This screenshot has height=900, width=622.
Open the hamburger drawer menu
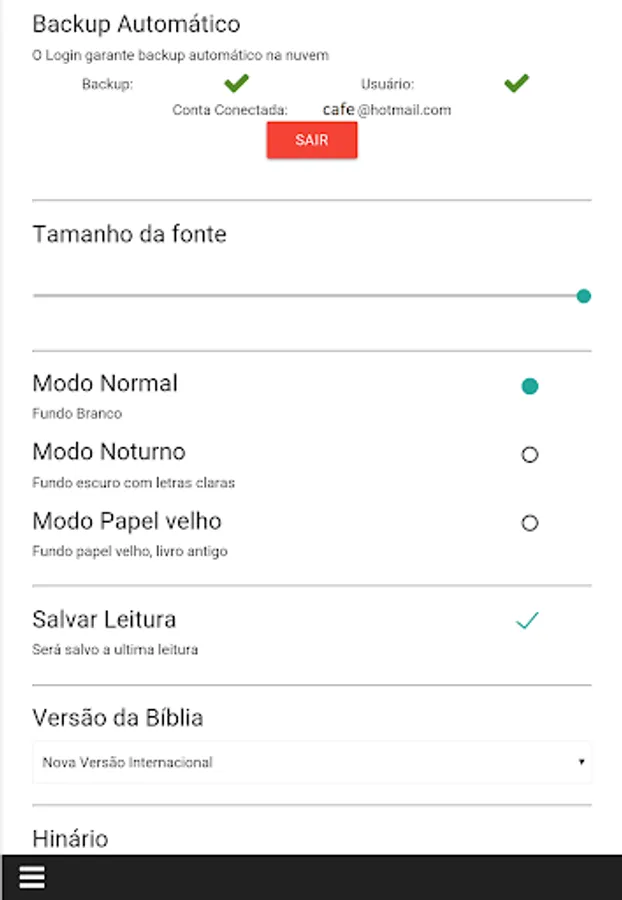click(32, 877)
